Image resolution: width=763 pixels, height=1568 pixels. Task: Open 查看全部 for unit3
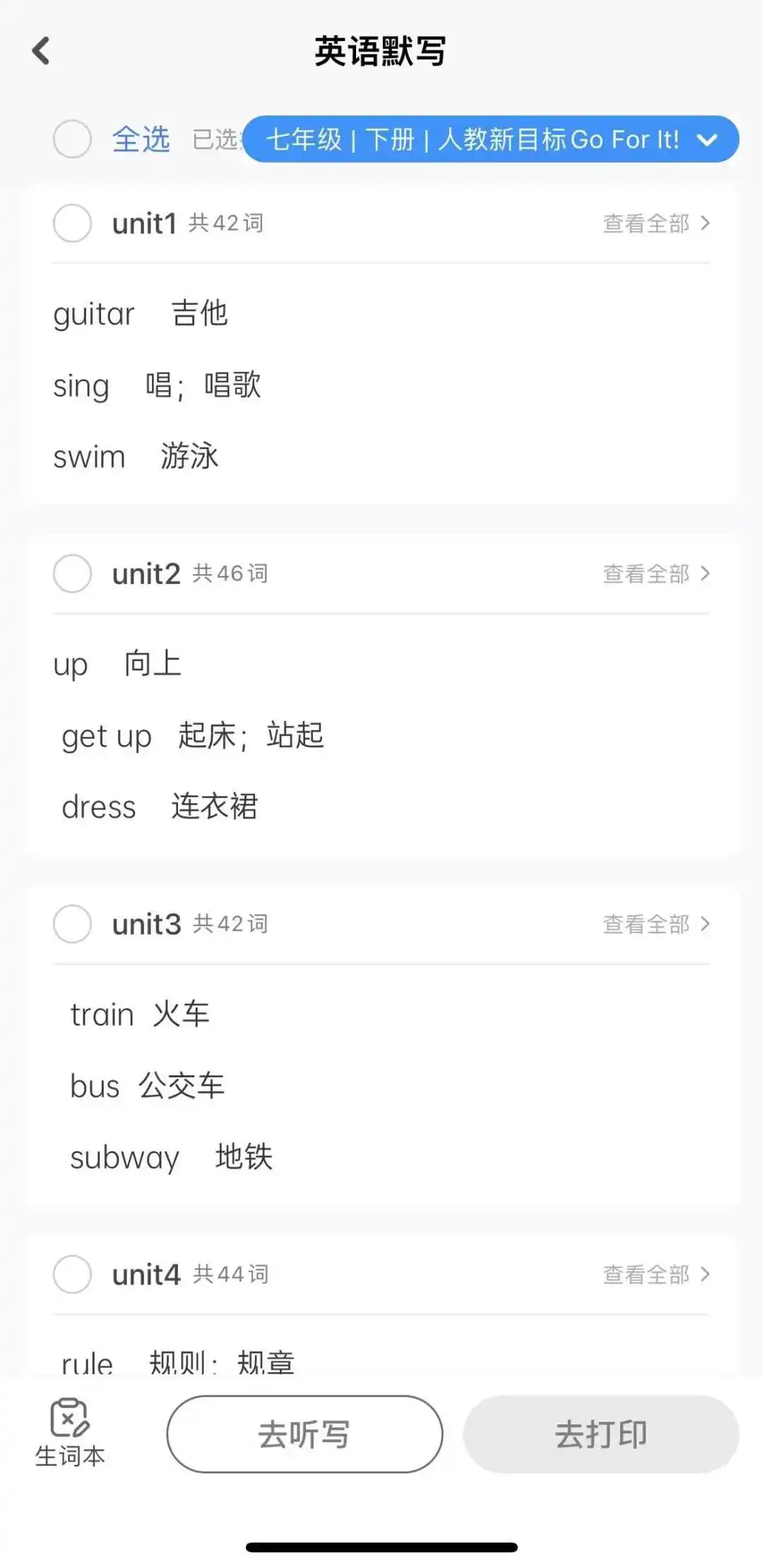coord(656,924)
